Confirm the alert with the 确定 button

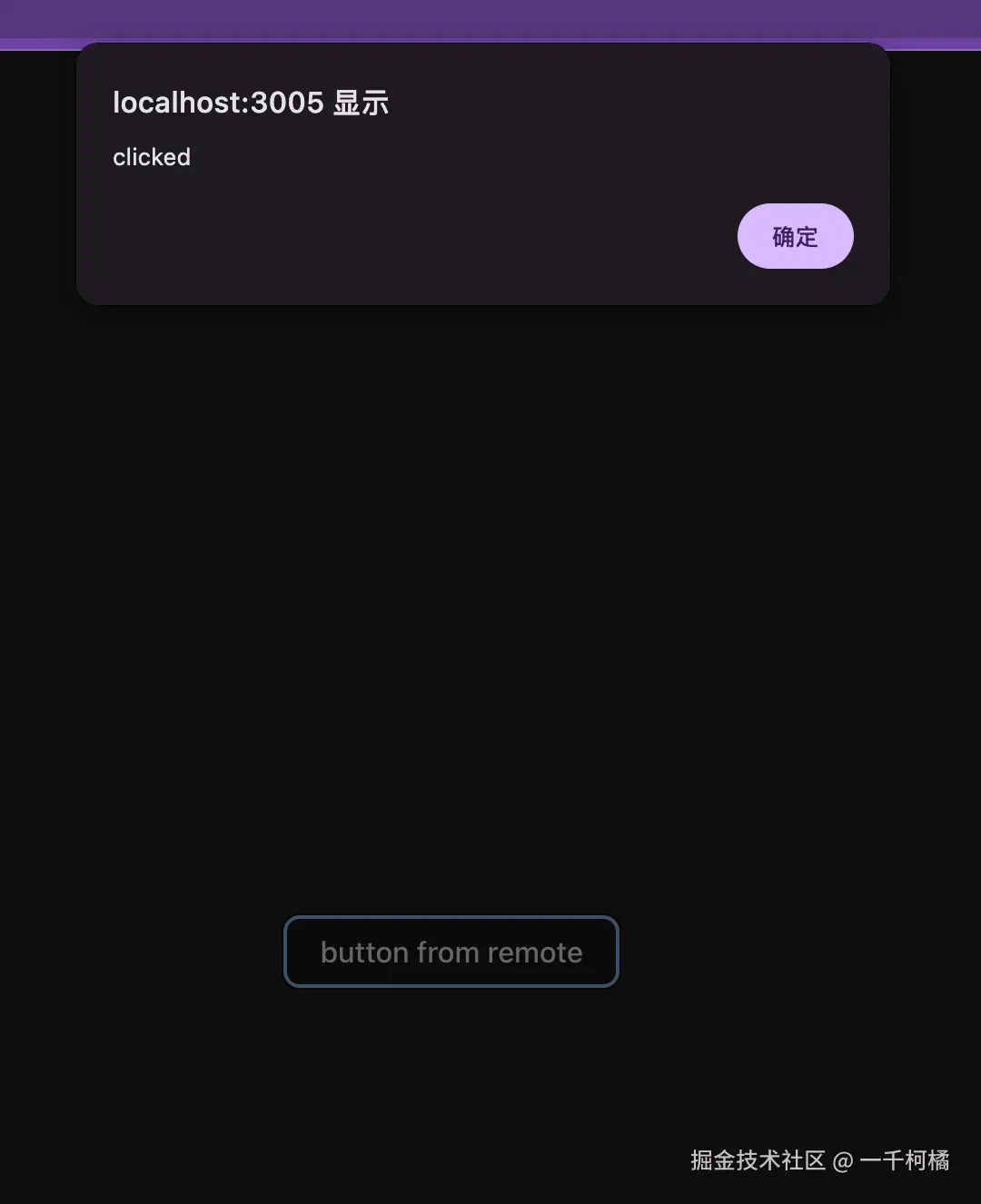[795, 236]
